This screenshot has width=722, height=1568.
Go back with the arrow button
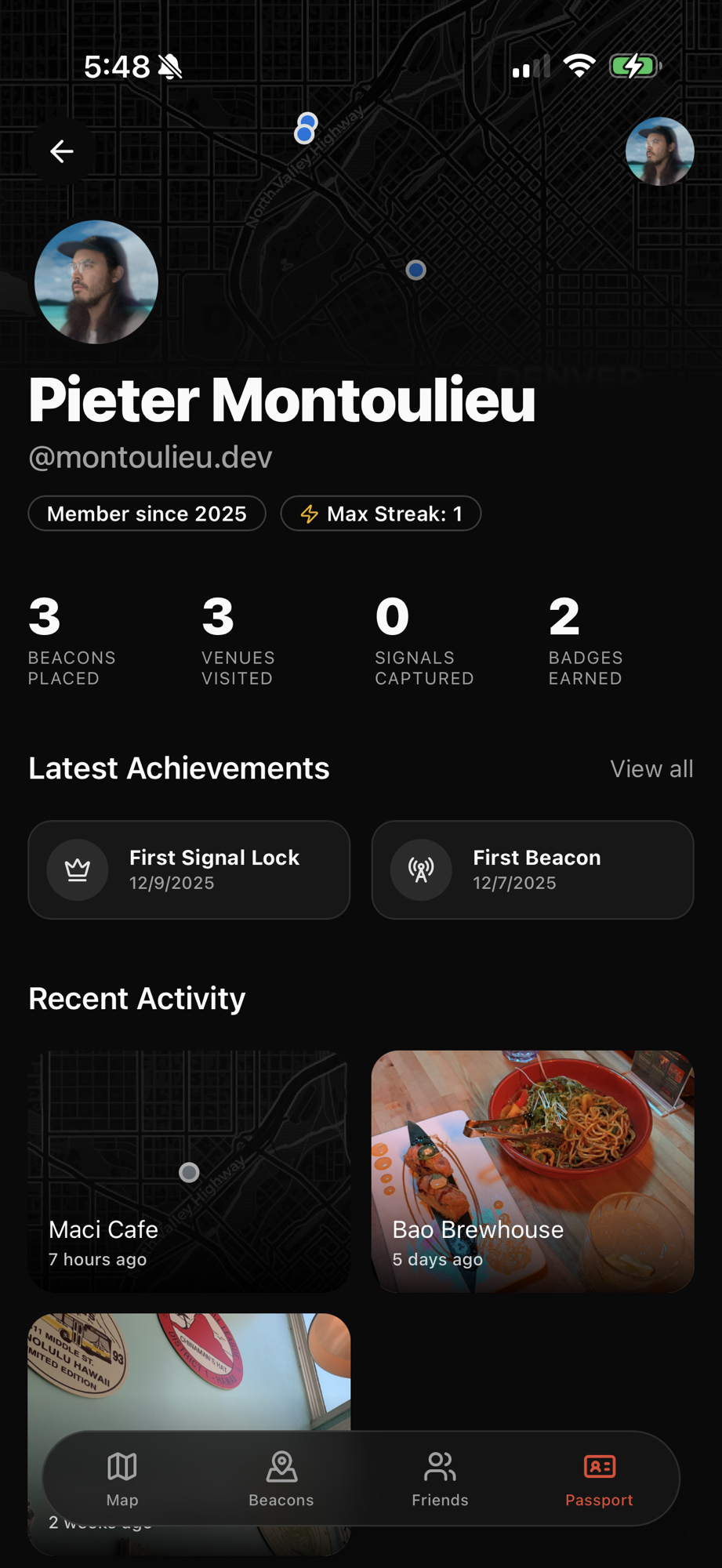[x=62, y=151]
